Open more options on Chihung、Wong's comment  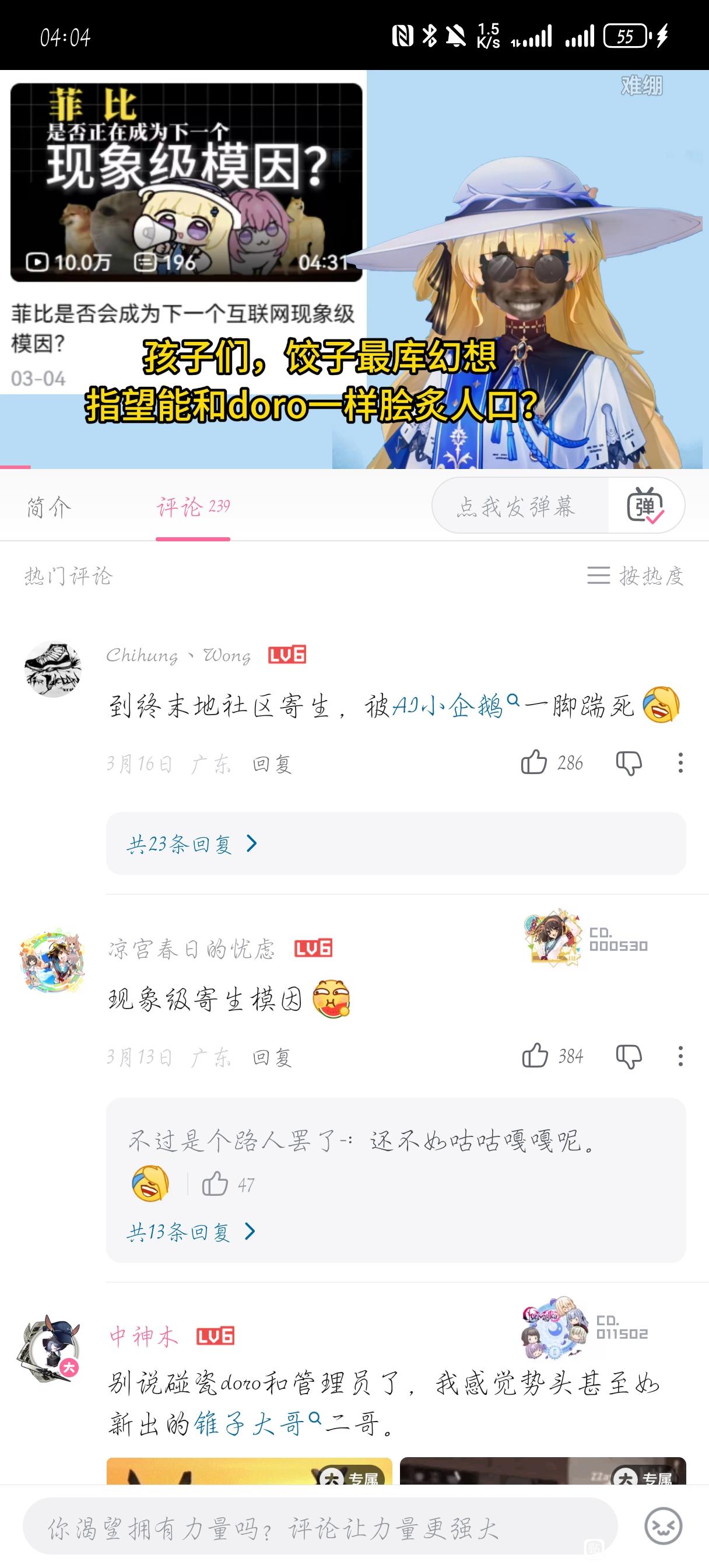(x=680, y=762)
